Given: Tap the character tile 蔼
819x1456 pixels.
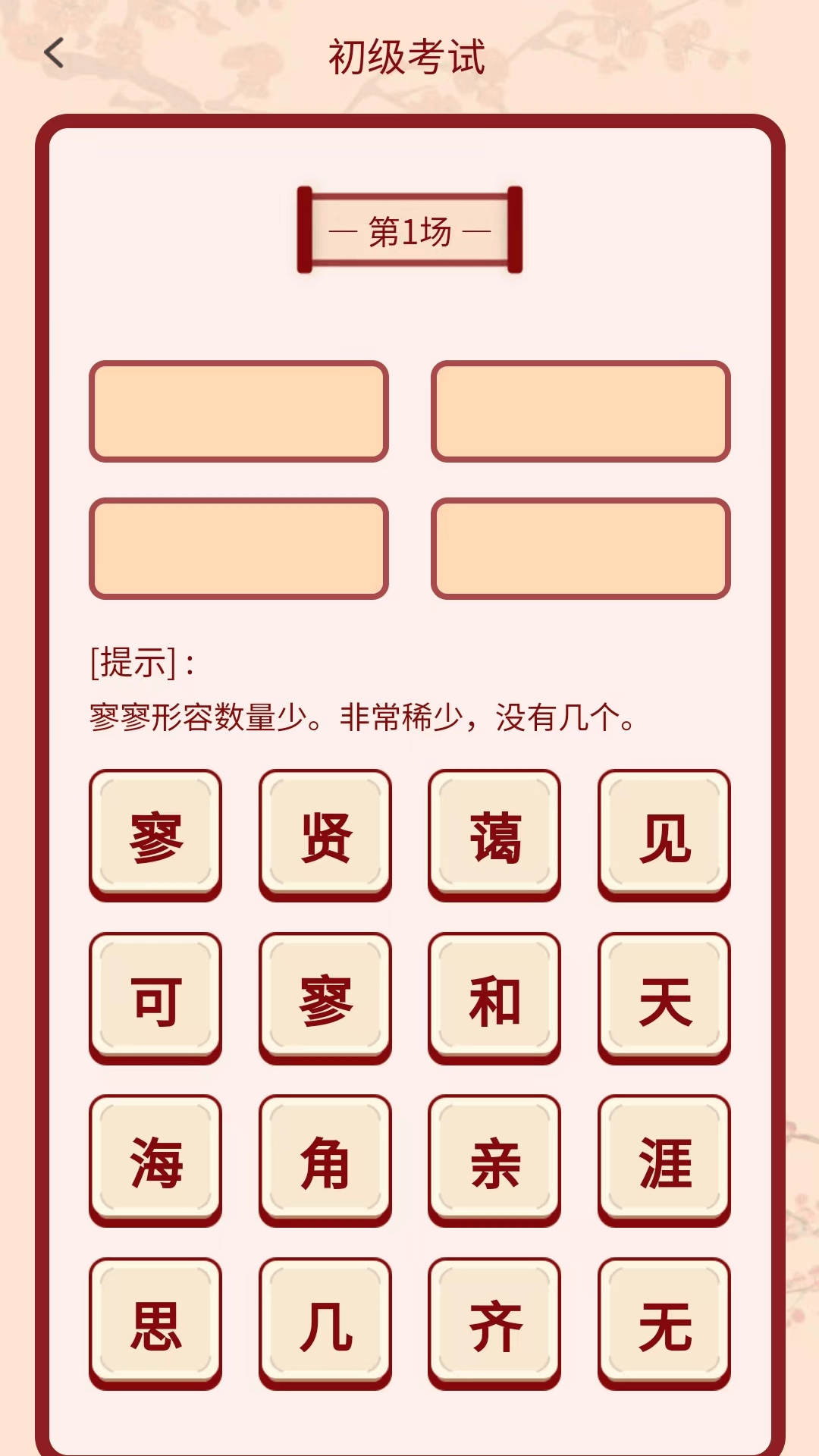Looking at the screenshot, I should click(x=494, y=834).
